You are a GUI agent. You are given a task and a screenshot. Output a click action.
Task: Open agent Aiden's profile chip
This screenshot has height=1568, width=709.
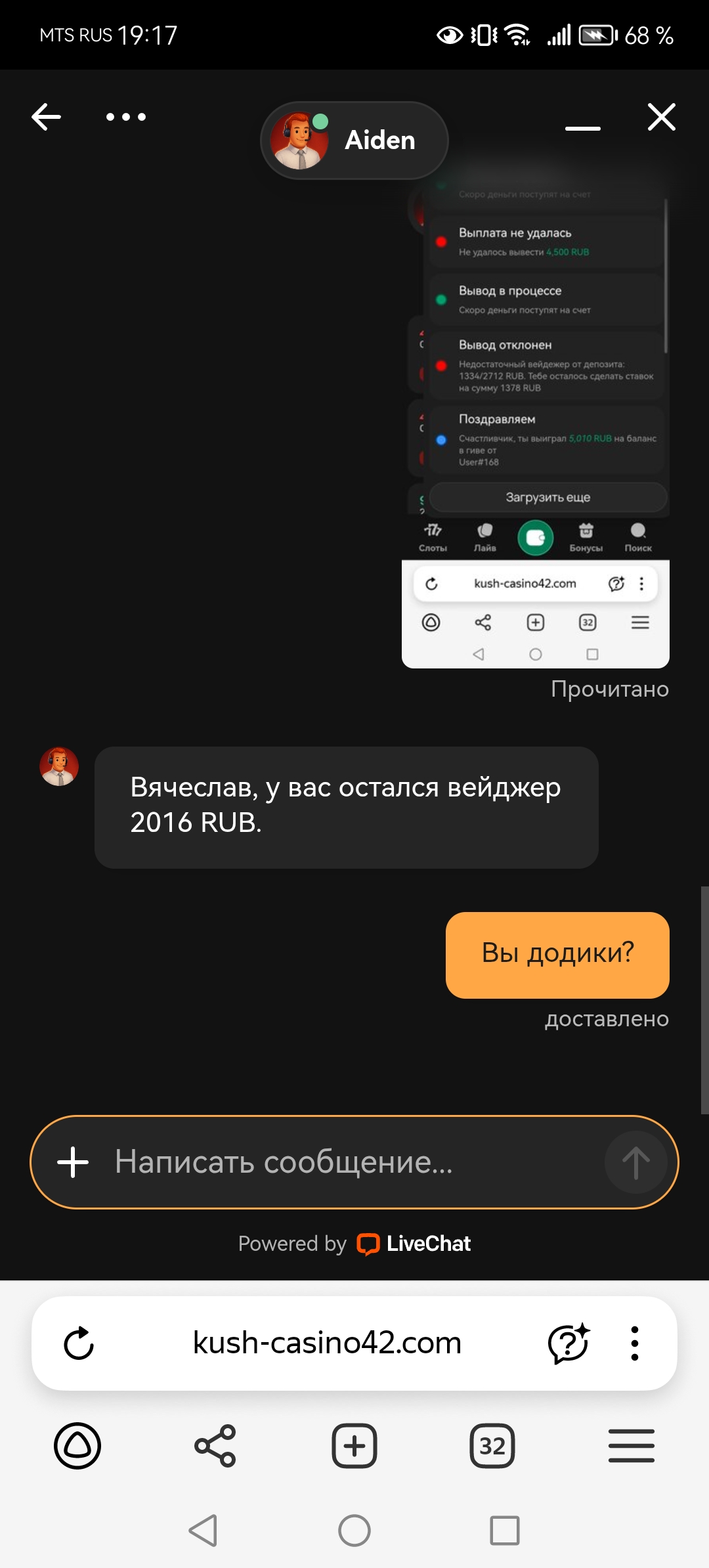click(x=354, y=141)
